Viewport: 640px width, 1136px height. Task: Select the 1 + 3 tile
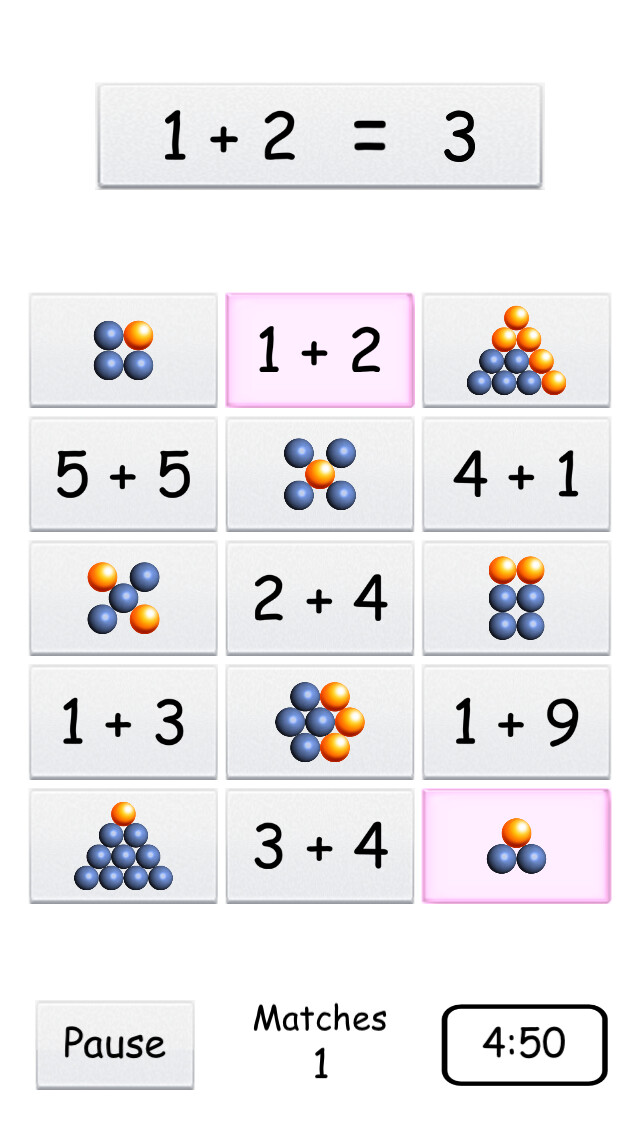123,722
